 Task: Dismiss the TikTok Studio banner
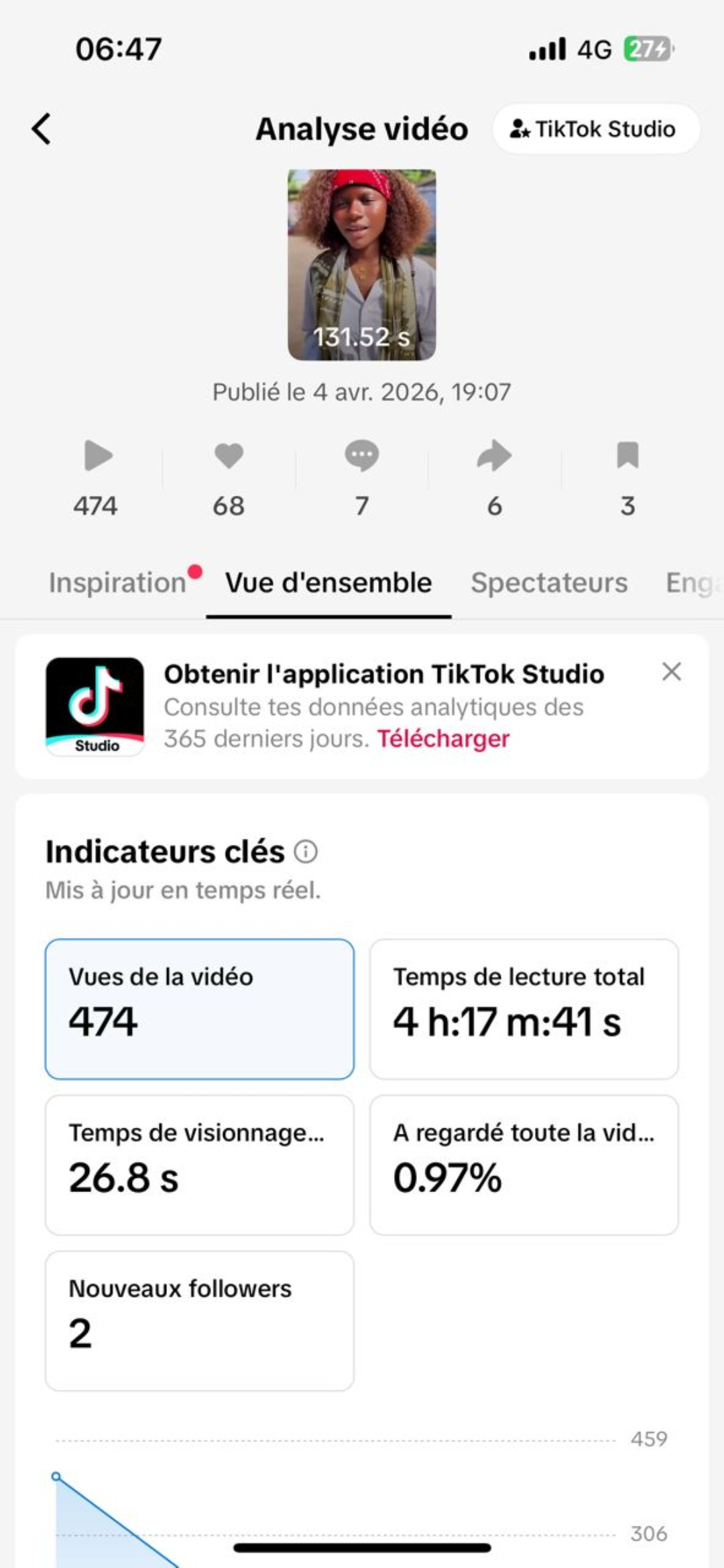(x=671, y=671)
